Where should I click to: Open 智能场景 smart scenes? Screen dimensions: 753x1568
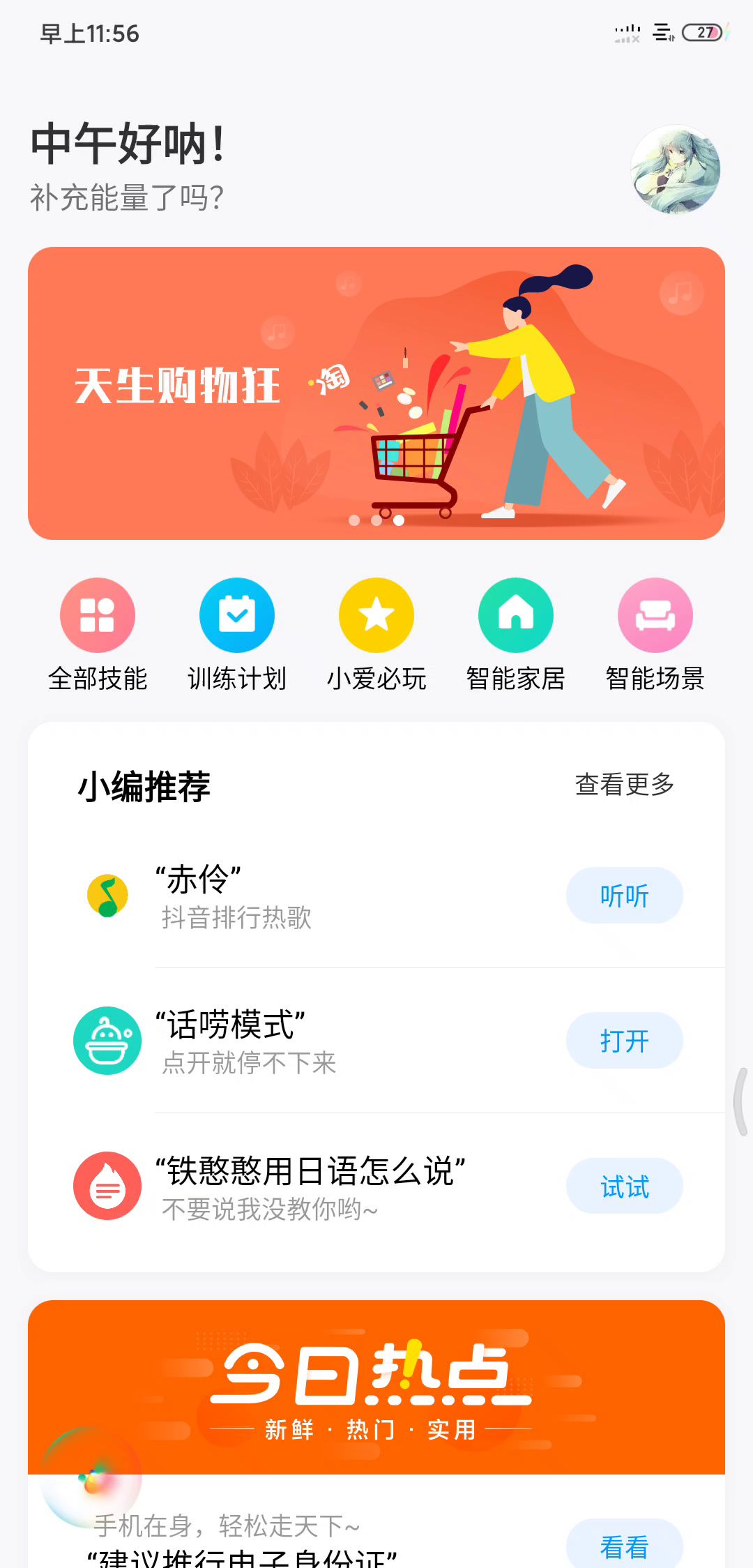(x=655, y=615)
